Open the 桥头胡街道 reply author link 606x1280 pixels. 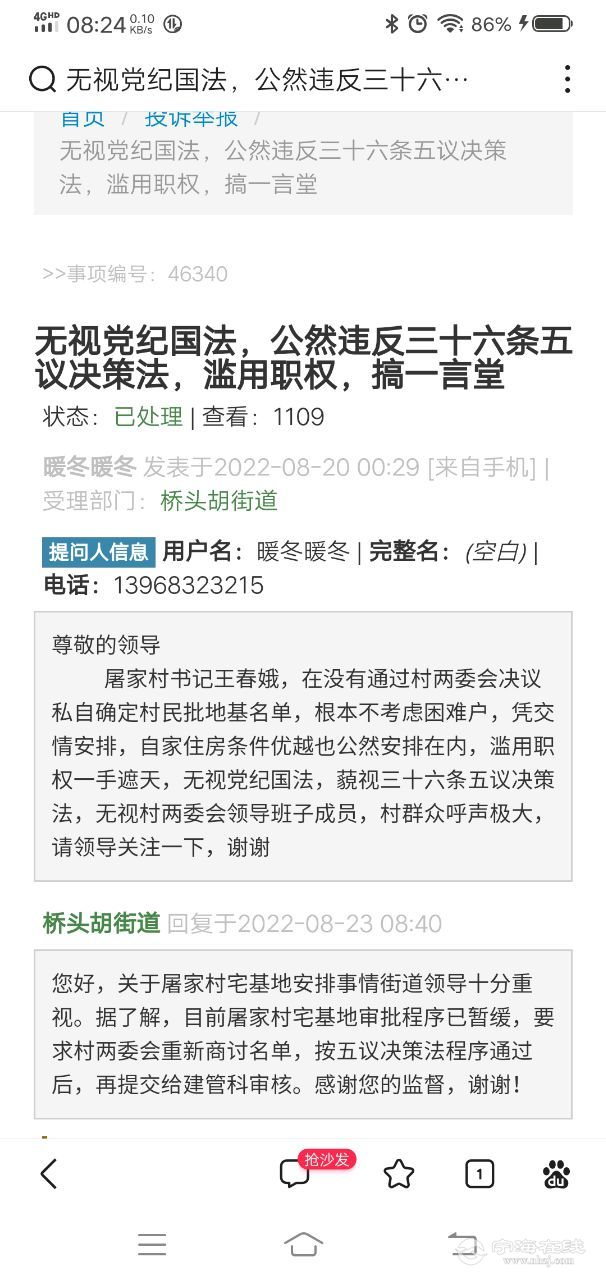pos(101,923)
